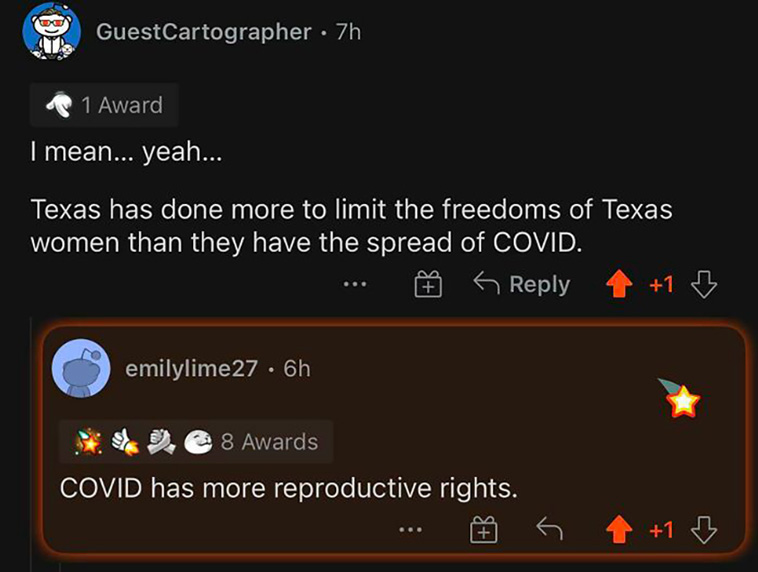Reply to emilylime27's comment via arrow
This screenshot has width=758, height=572.
pyautogui.click(x=550, y=528)
